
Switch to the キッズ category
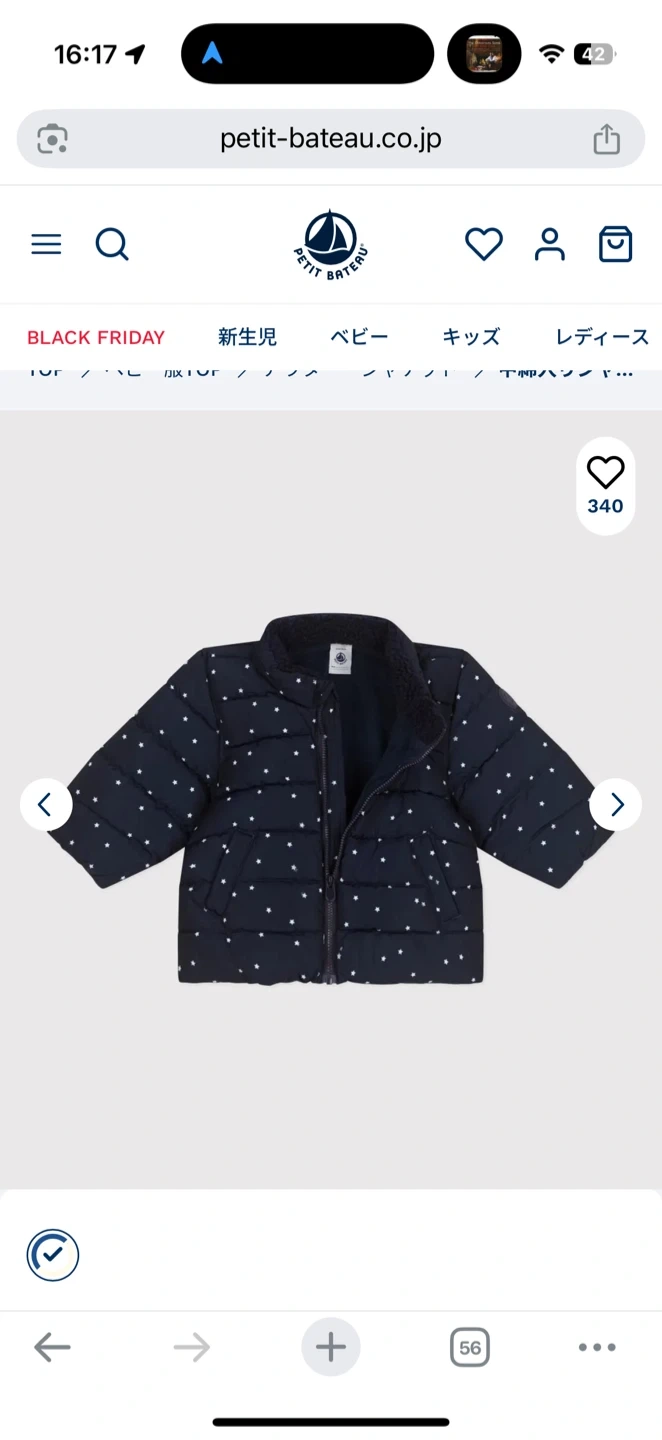(471, 337)
